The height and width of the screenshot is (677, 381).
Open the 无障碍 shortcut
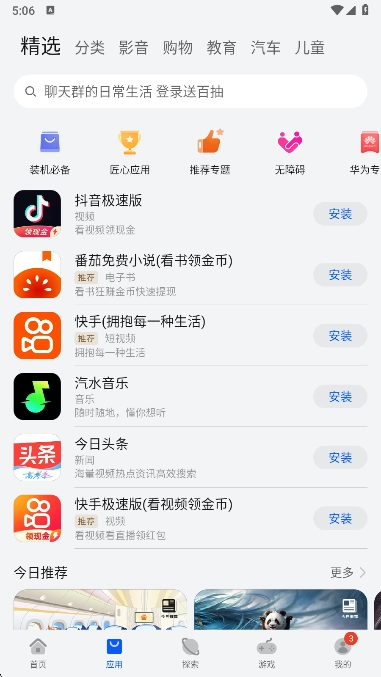290,153
